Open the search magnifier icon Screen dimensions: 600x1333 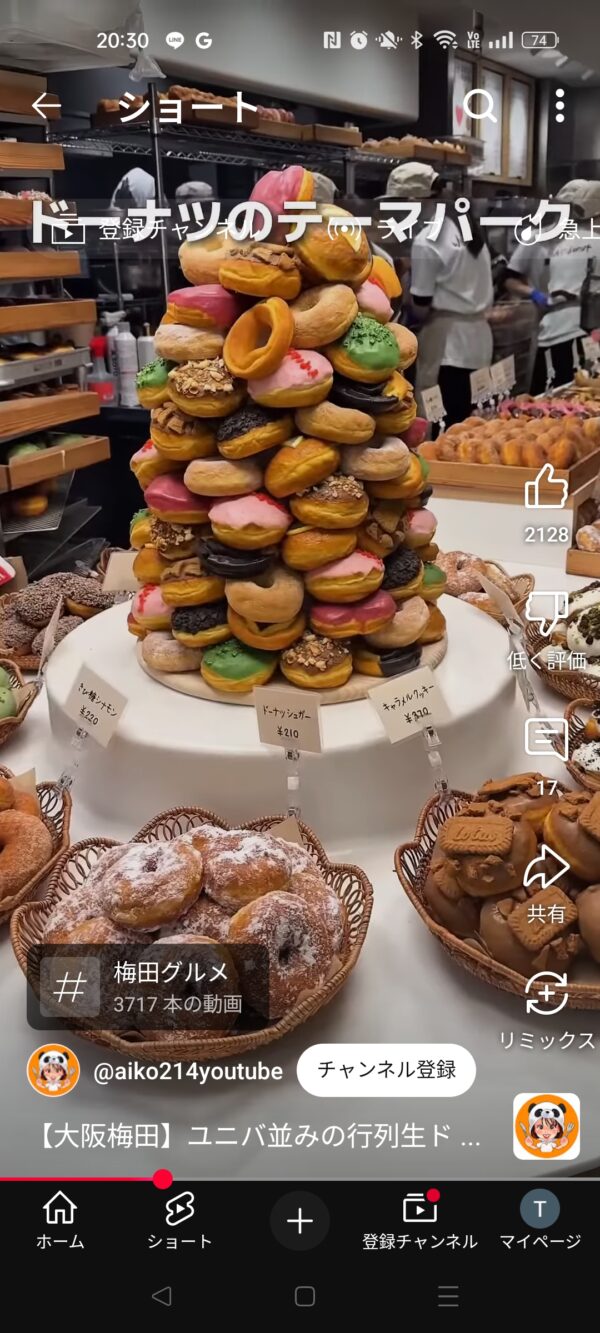[x=480, y=105]
